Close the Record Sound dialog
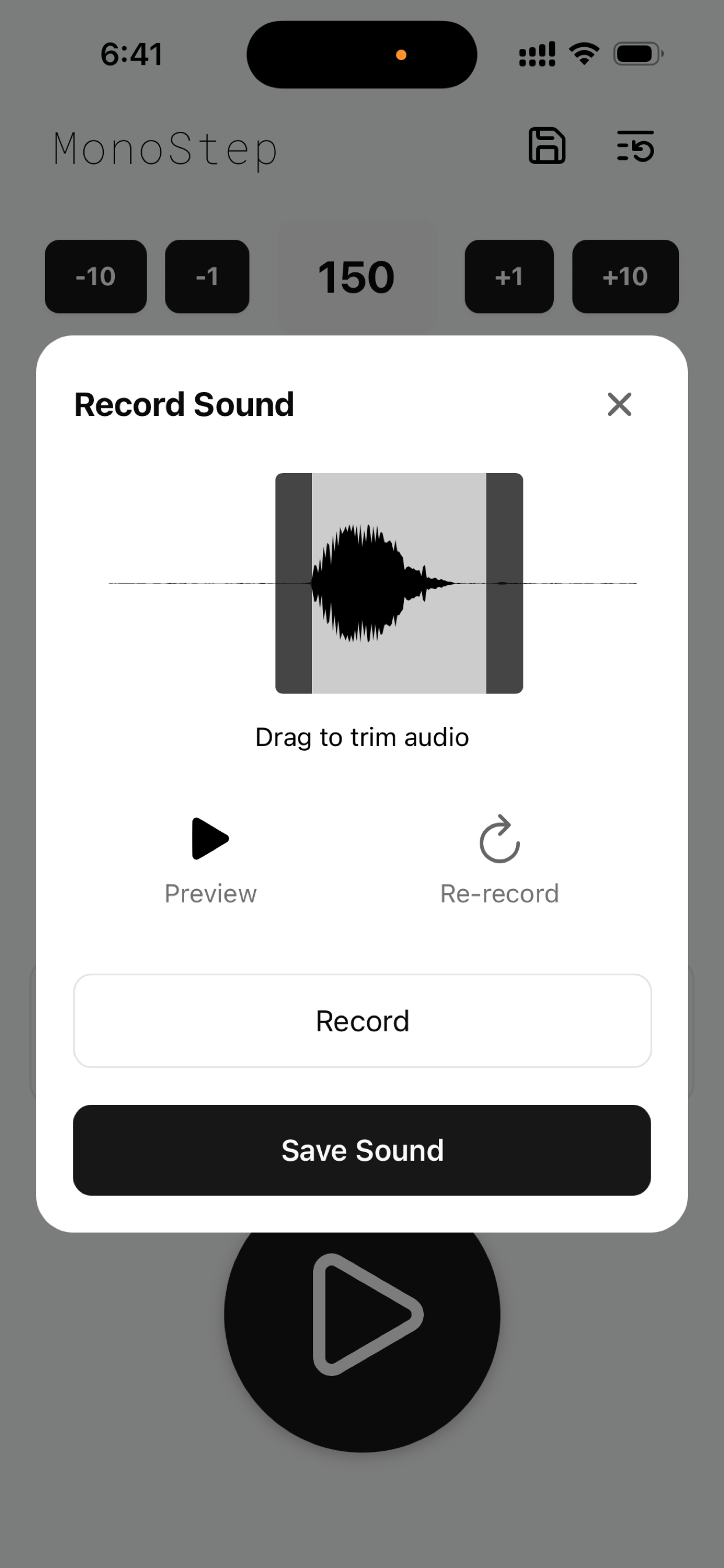Screen dimensions: 724x1568 point(618,404)
